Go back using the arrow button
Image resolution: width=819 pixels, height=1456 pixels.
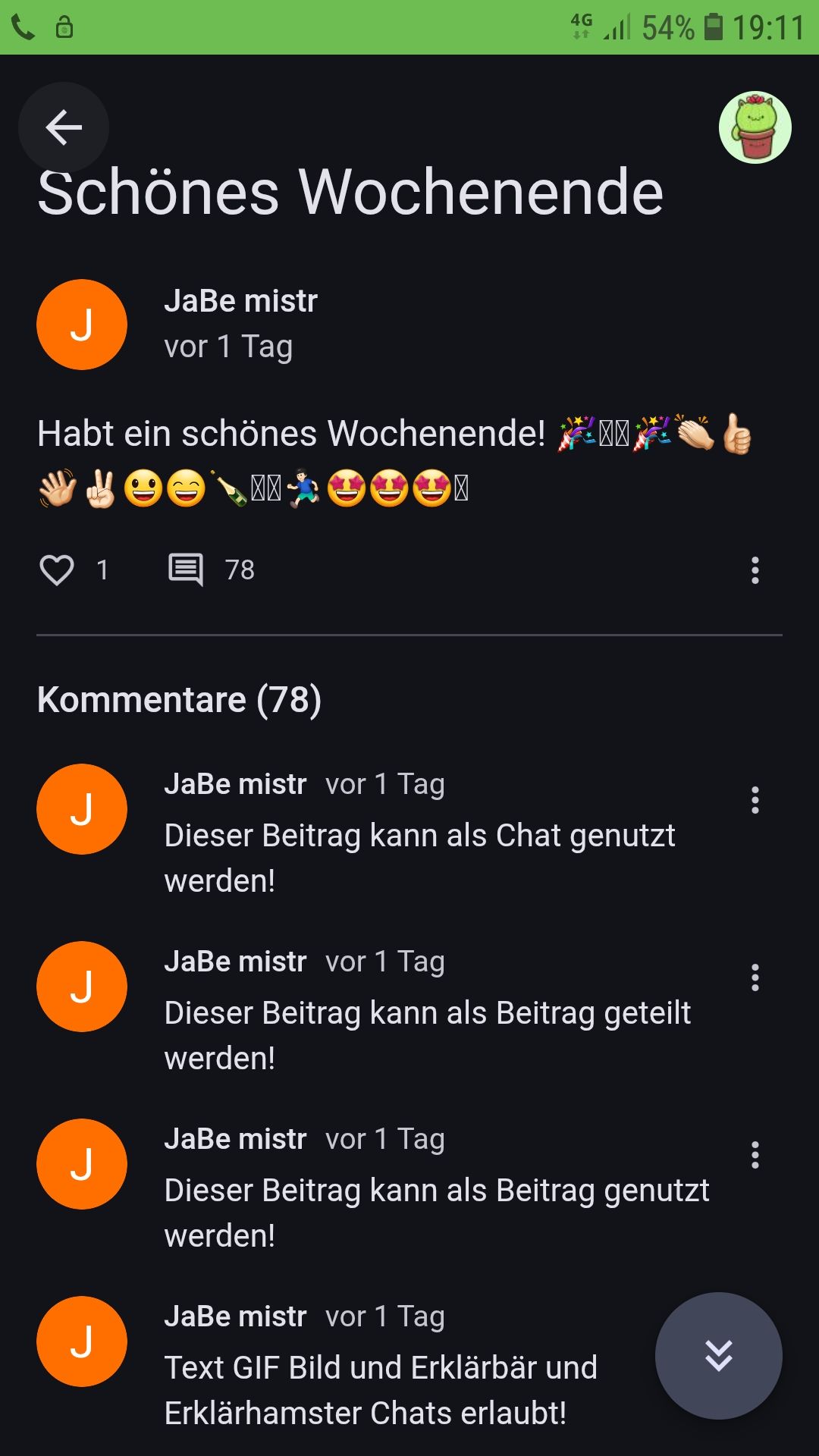pos(64,127)
